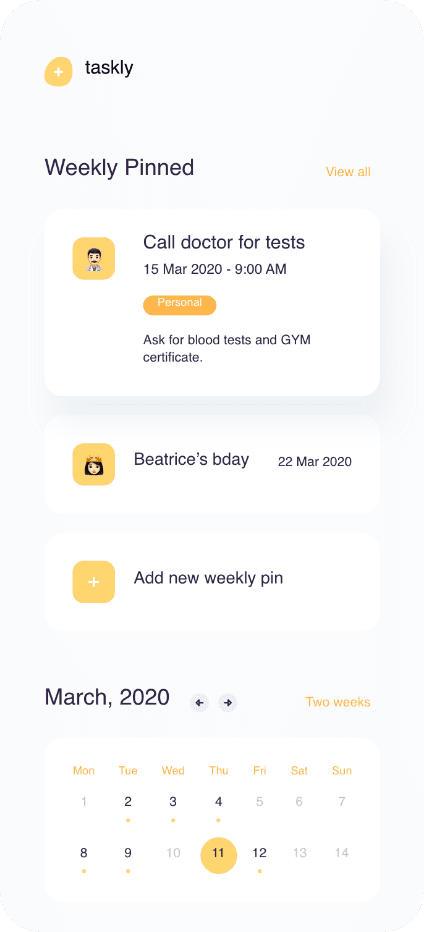Select March 2 on the calendar

pyautogui.click(x=128, y=802)
